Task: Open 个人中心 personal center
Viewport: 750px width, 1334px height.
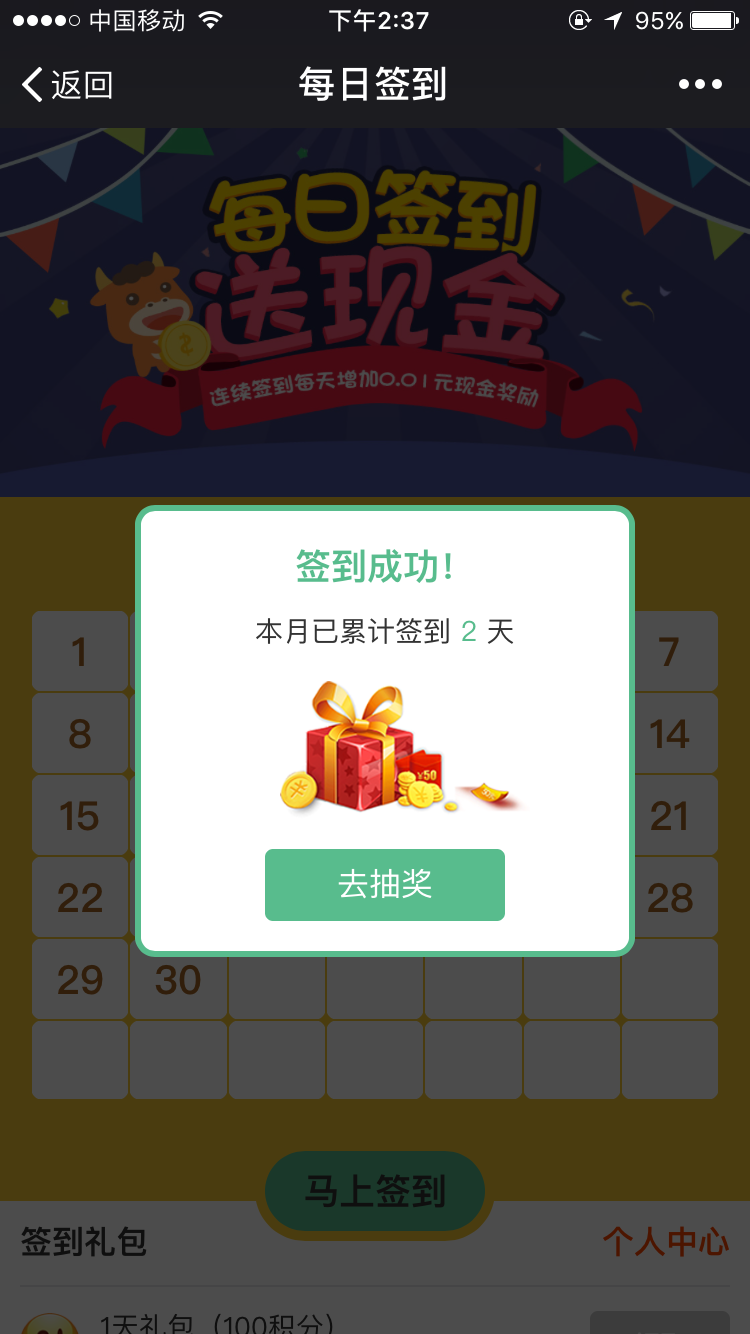Action: (665, 1242)
